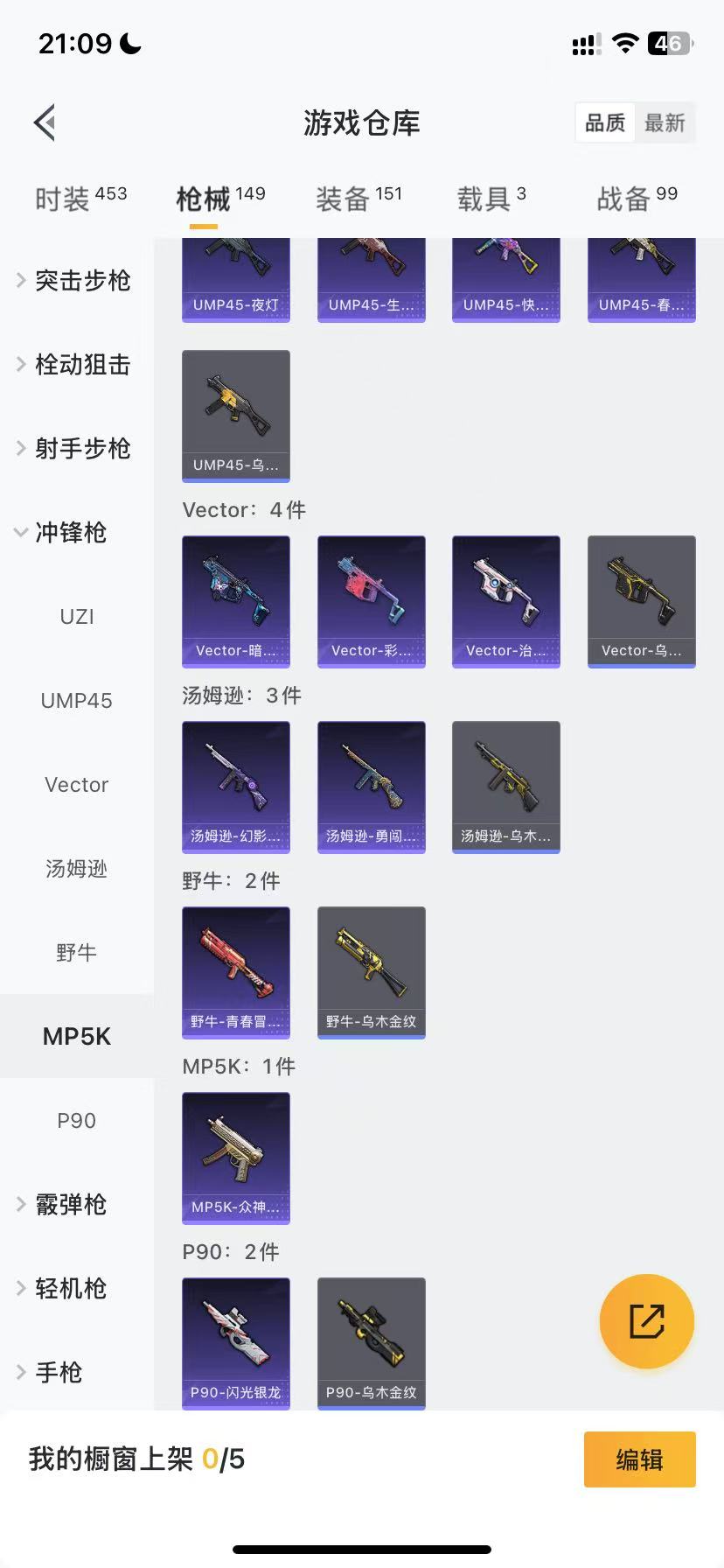Open the Vector-乌木 gold skin
Image resolution: width=724 pixels, height=1568 pixels.
click(x=641, y=601)
